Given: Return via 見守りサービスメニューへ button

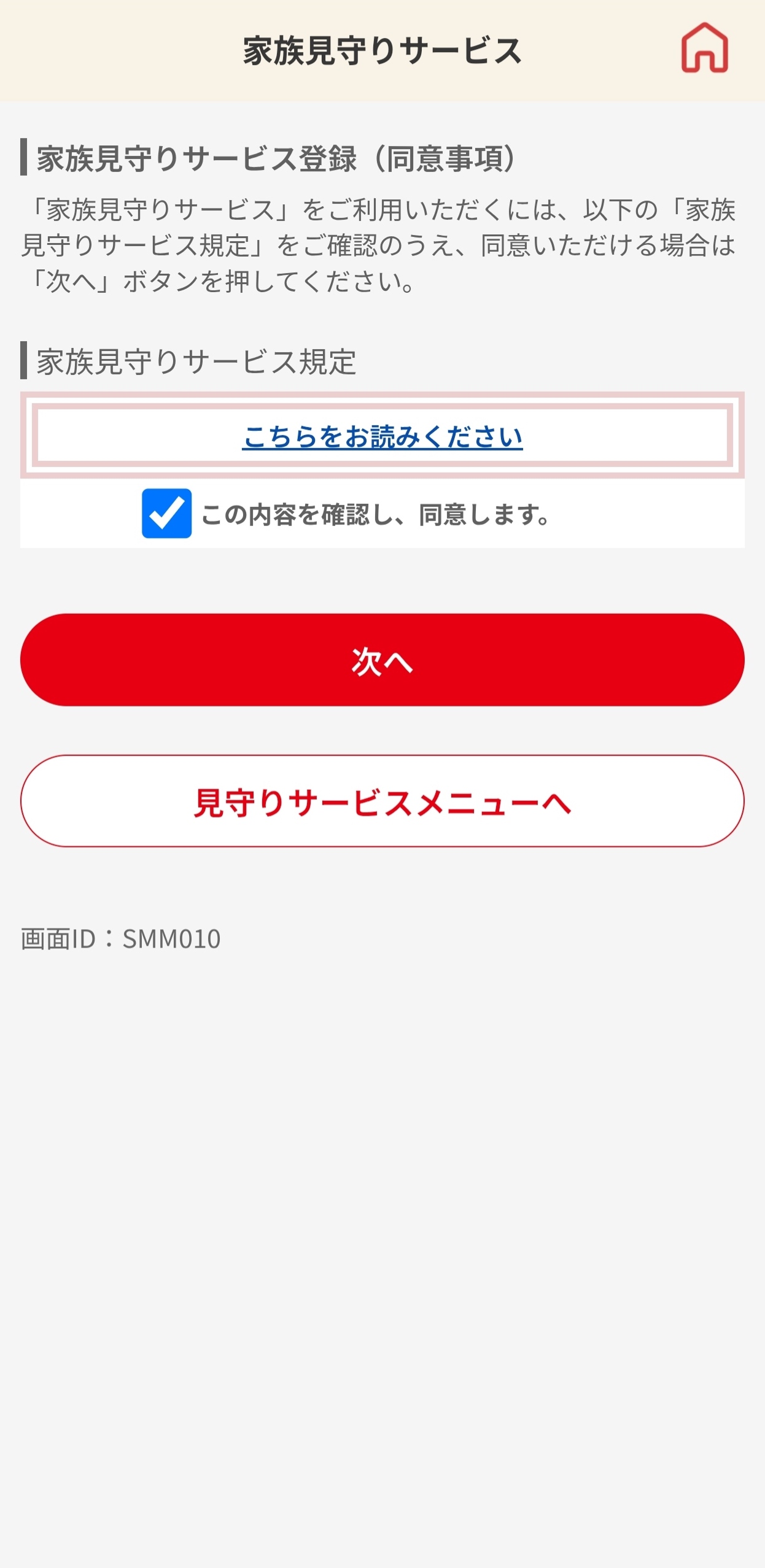Looking at the screenshot, I should point(382,801).
